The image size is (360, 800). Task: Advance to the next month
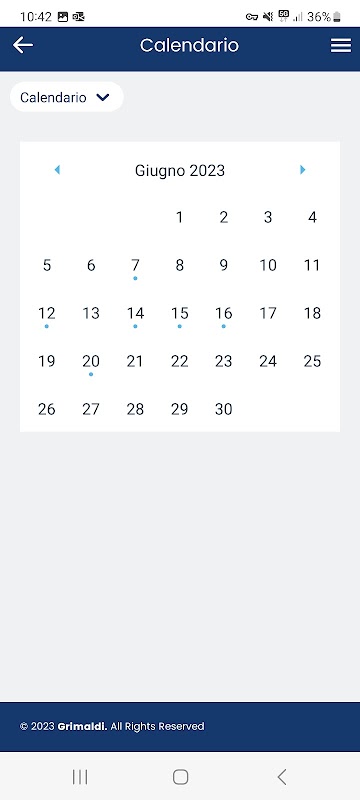tap(302, 170)
